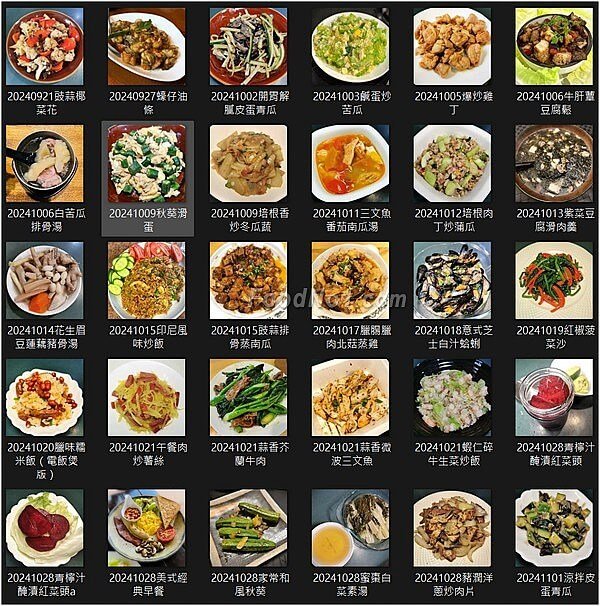Open the highlighted 20241009秋葵滑蛋 file
600x606 pixels.
tap(146, 163)
